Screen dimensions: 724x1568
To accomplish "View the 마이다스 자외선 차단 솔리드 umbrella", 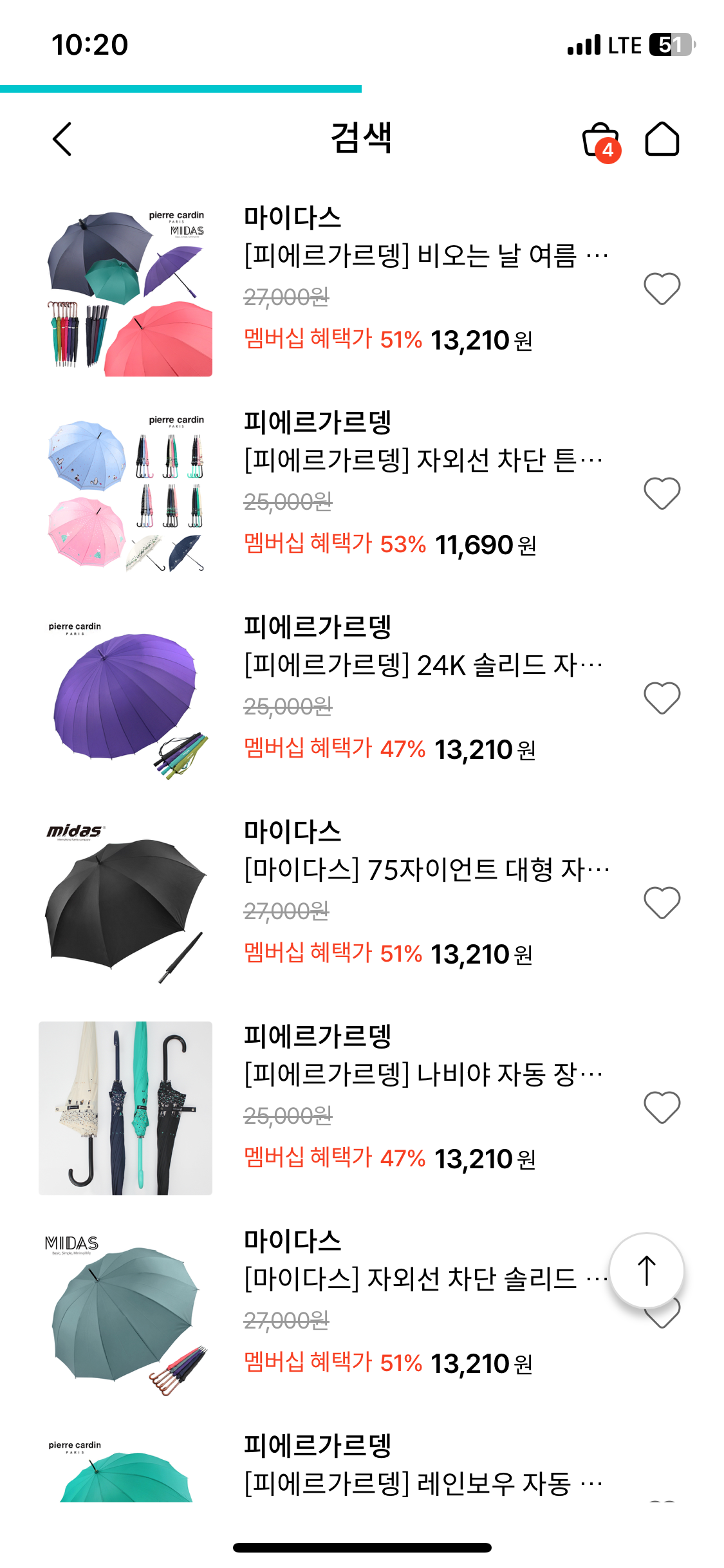I will tap(322, 1313).
